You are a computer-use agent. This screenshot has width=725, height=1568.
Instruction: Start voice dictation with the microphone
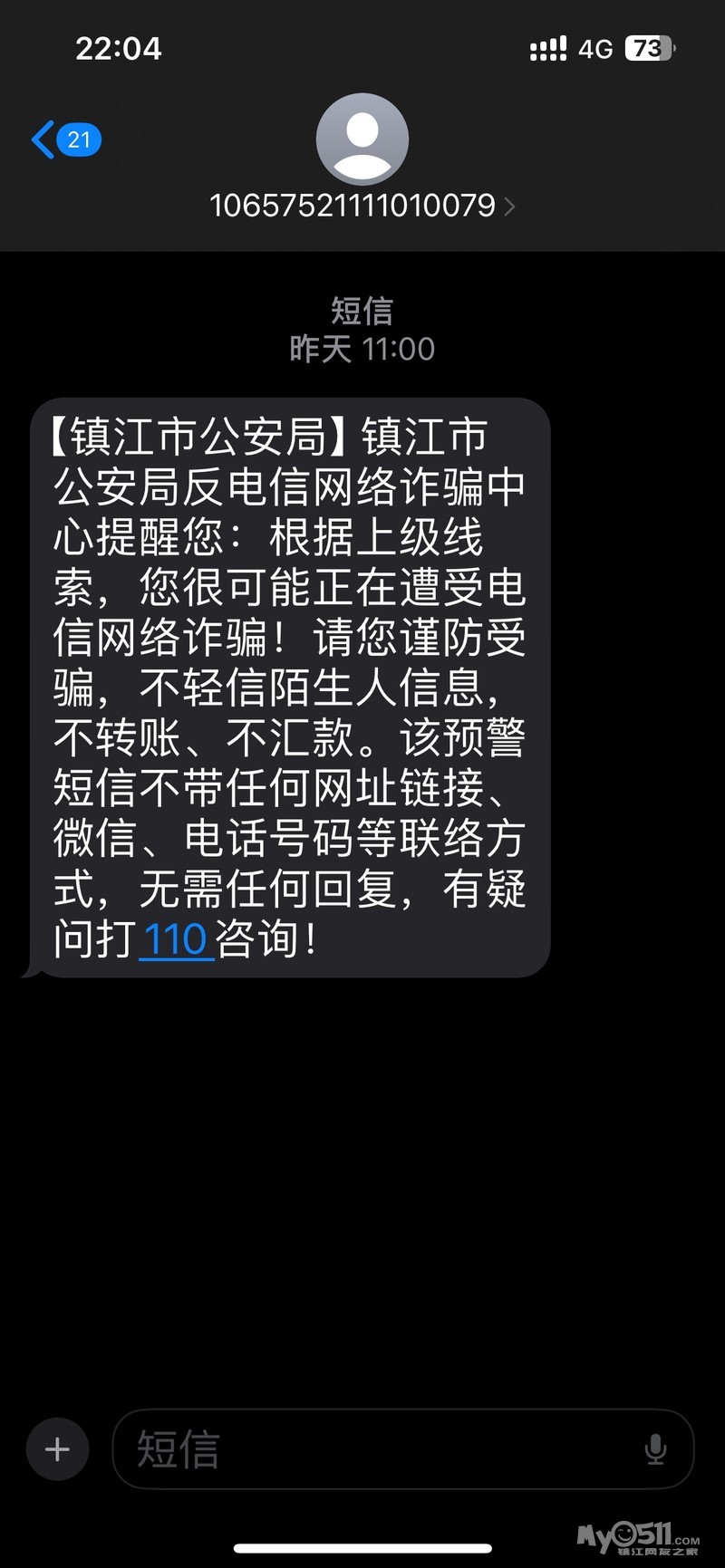coord(655,1449)
